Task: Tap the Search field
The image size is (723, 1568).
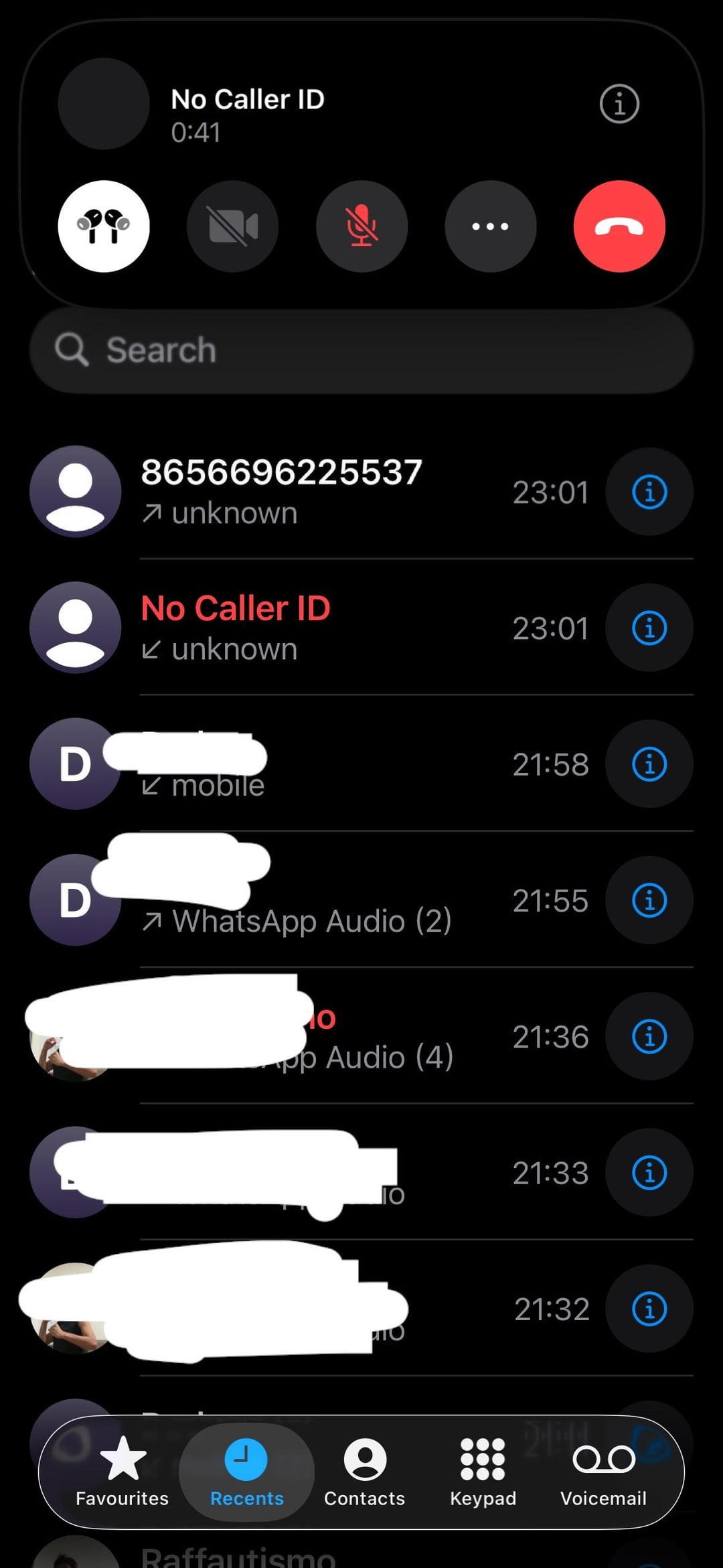Action: coord(361,350)
